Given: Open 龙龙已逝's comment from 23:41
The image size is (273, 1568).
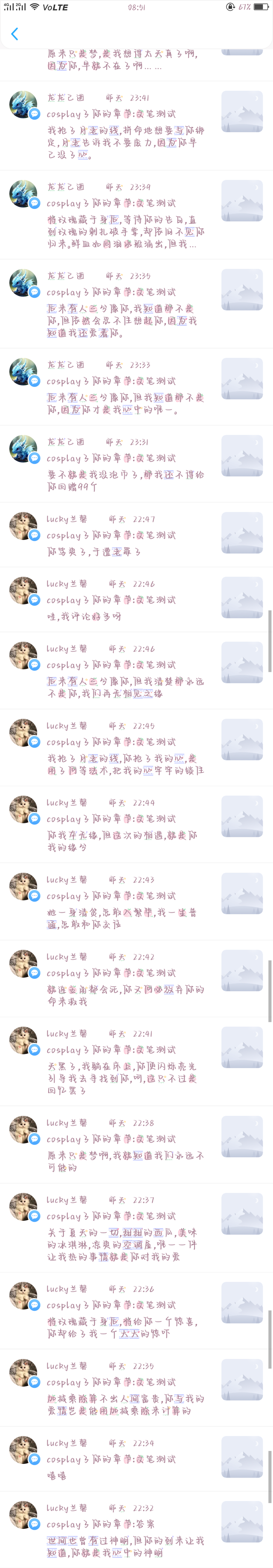Looking at the screenshot, I should pos(136,125).
